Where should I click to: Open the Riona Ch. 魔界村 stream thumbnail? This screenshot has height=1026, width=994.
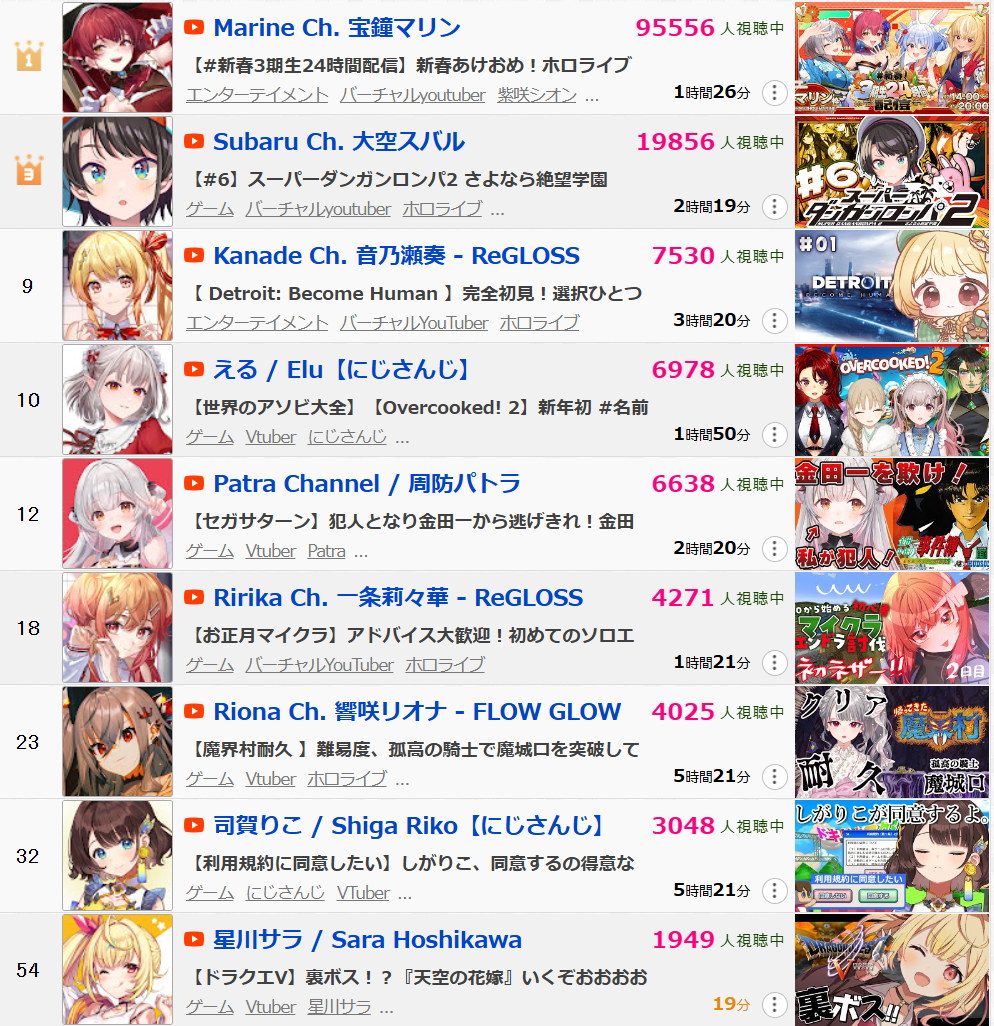892,742
